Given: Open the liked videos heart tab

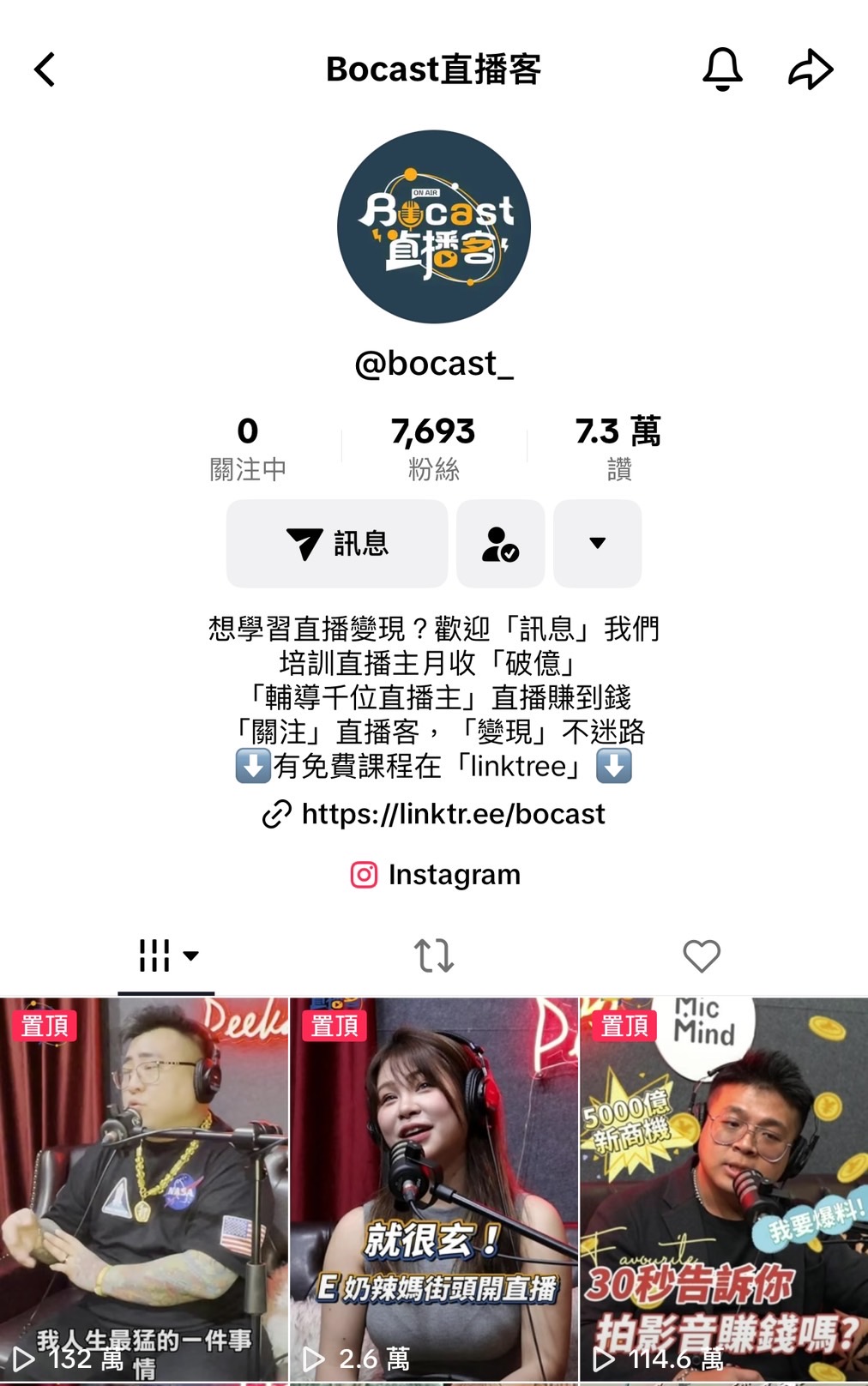Looking at the screenshot, I should pos(702,955).
